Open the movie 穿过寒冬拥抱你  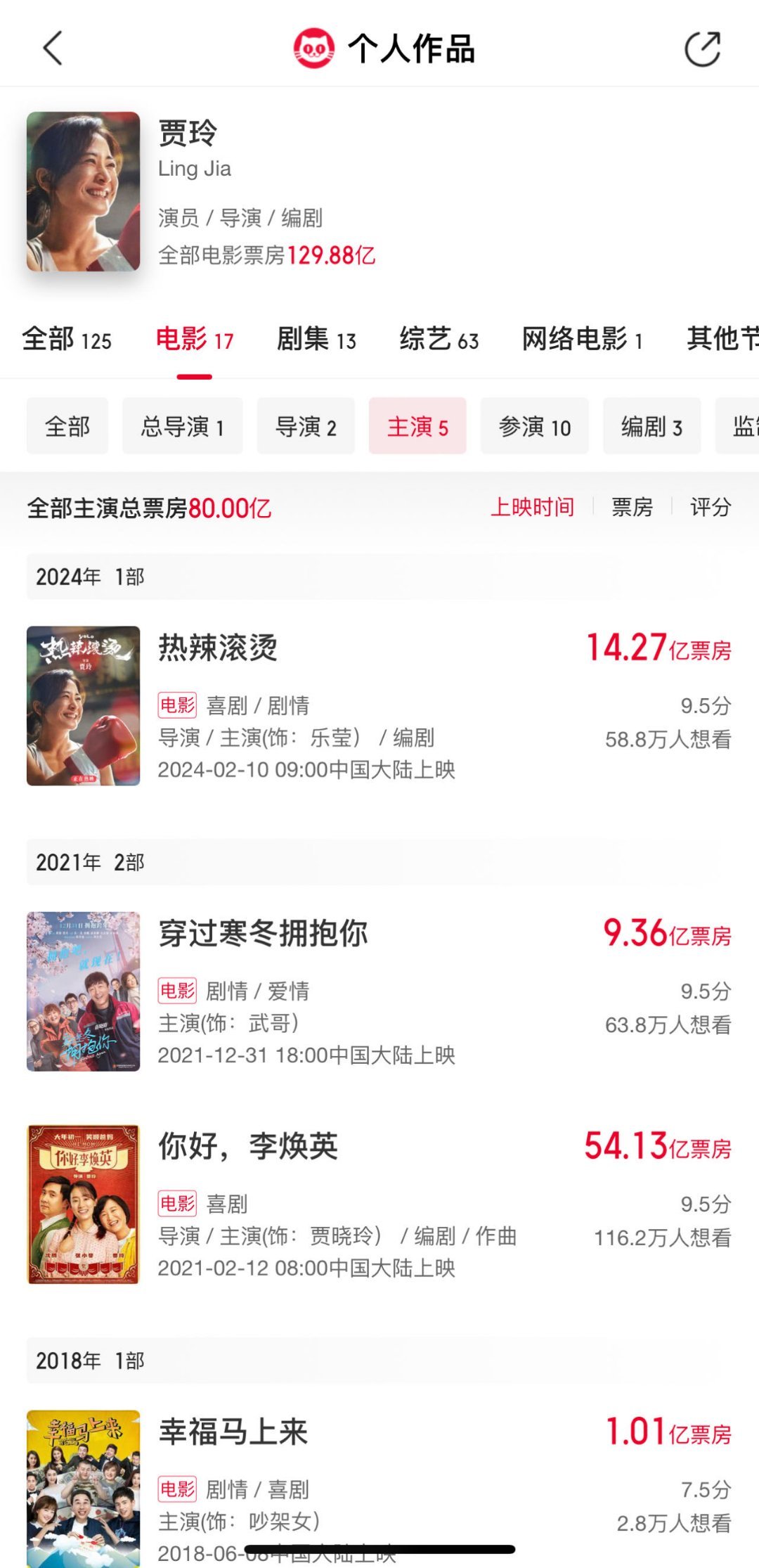[x=263, y=934]
